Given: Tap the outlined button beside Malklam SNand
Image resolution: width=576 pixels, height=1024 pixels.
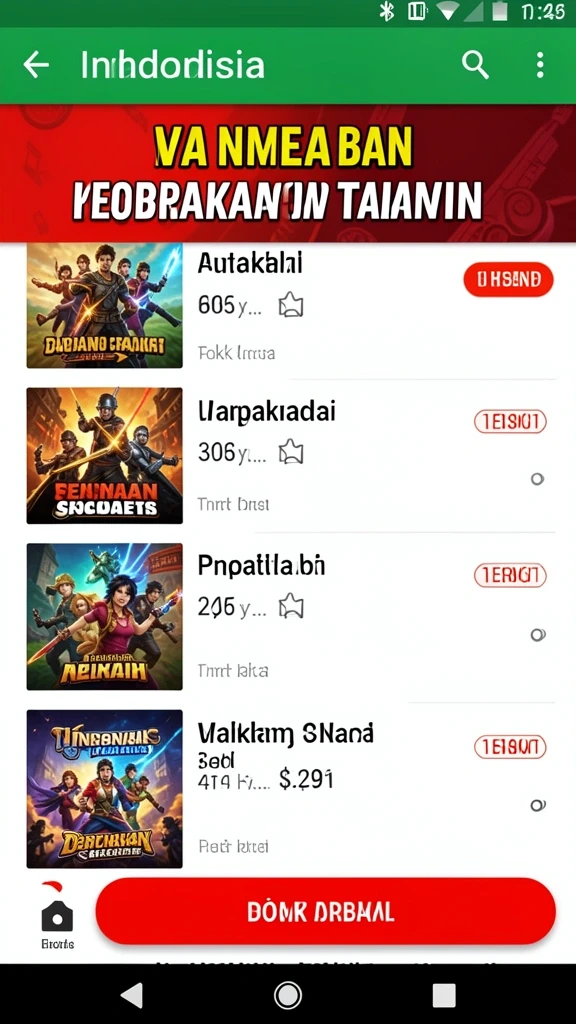Looking at the screenshot, I should [x=510, y=746].
